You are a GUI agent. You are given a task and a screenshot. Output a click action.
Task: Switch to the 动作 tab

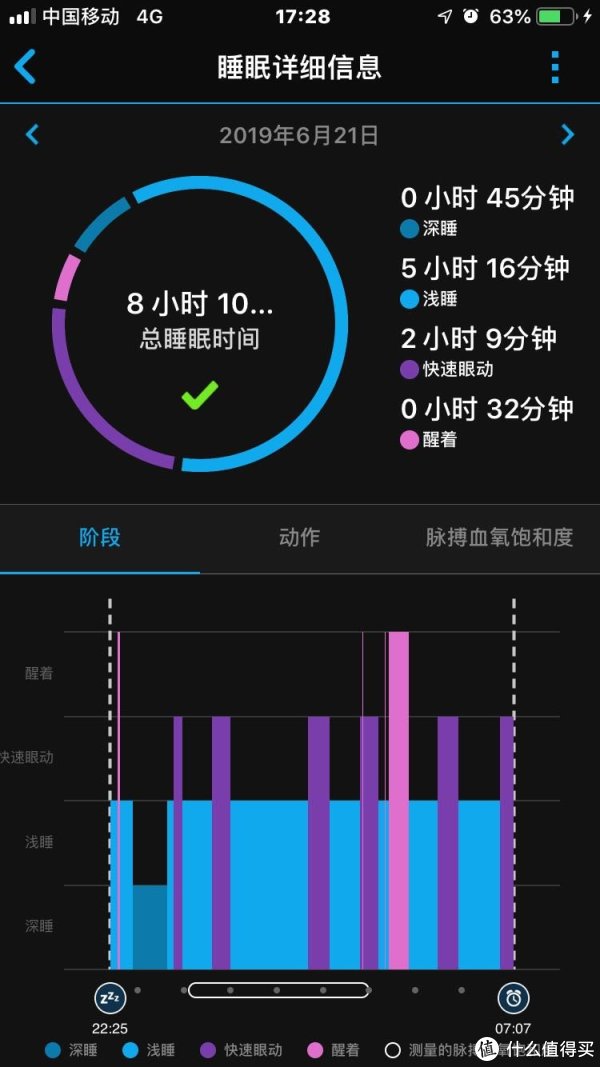pyautogui.click(x=299, y=538)
